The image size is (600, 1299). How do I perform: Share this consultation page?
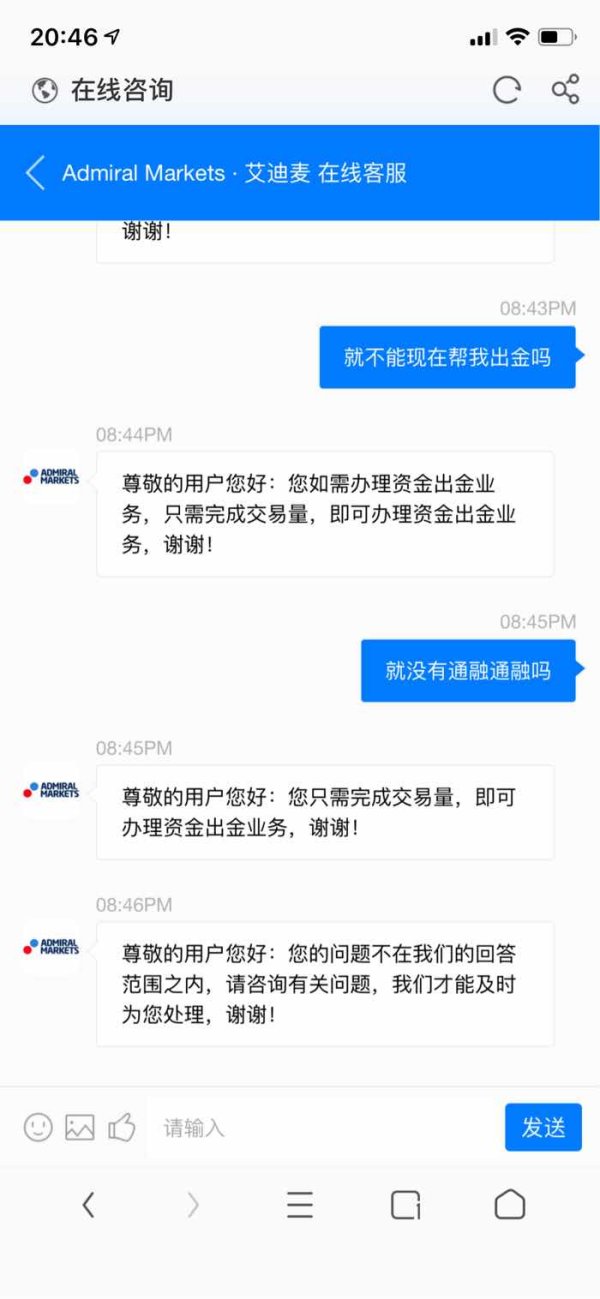566,90
